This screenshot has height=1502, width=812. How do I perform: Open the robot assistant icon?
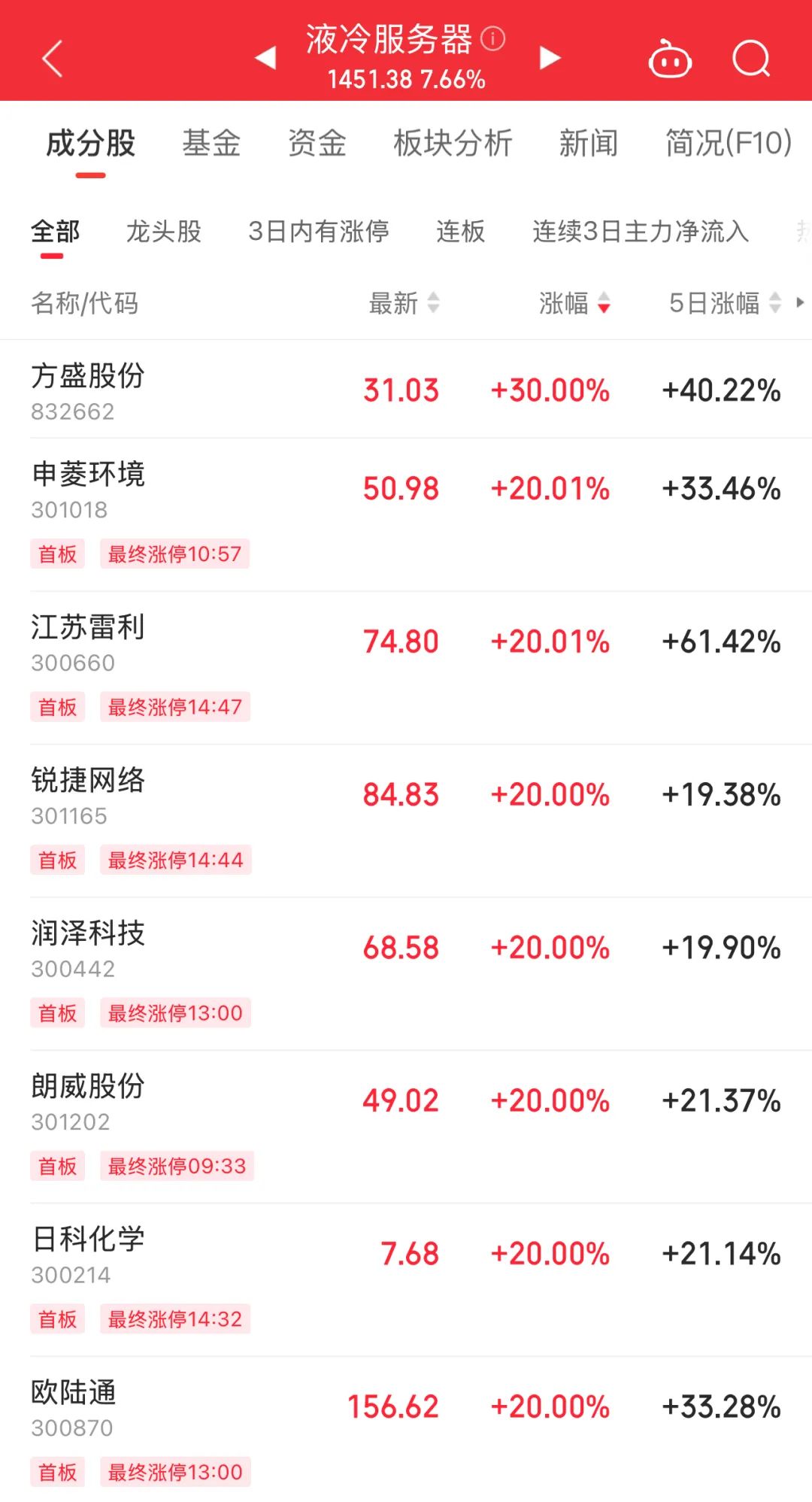[670, 59]
